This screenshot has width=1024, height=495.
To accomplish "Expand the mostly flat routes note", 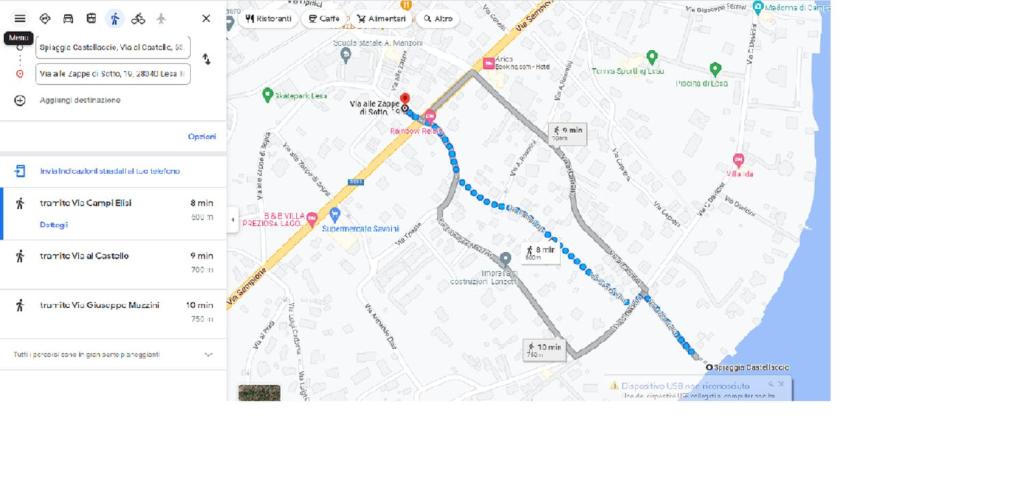I will (x=208, y=354).
